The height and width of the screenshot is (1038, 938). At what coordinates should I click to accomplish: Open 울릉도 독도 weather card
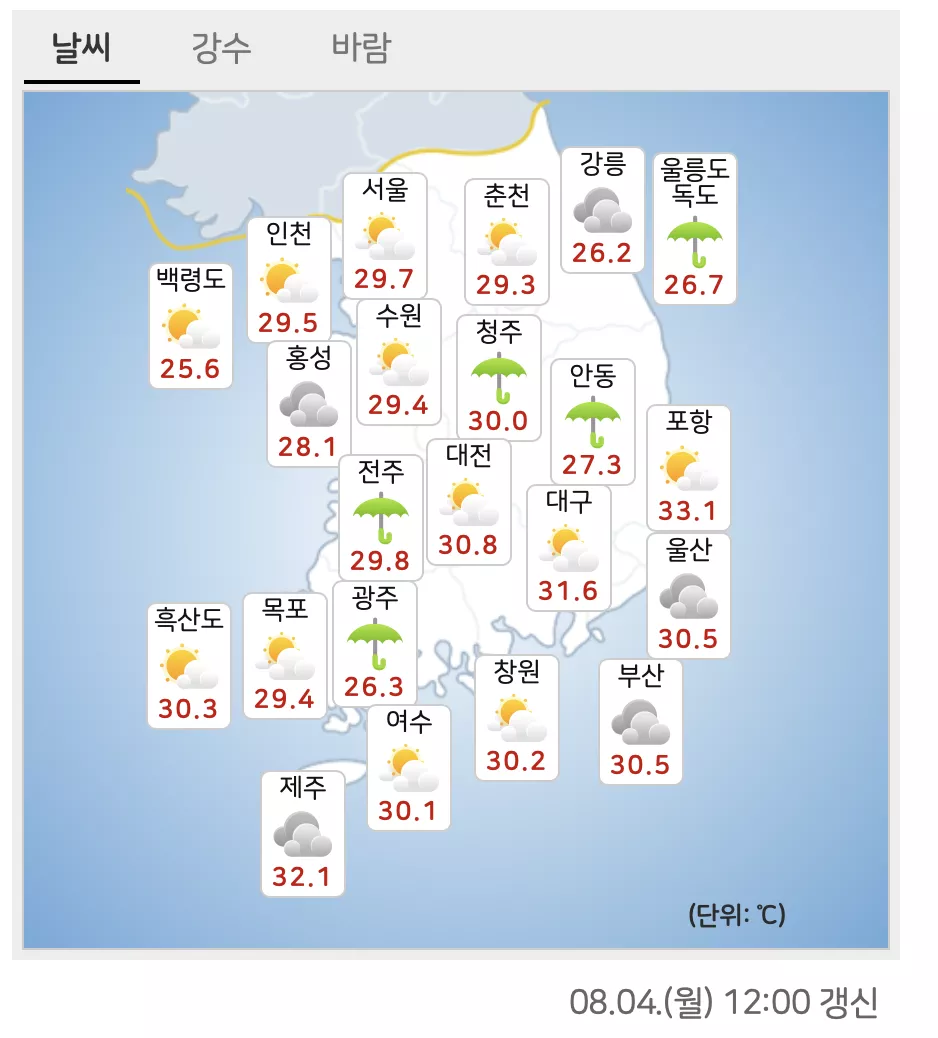[x=695, y=228]
